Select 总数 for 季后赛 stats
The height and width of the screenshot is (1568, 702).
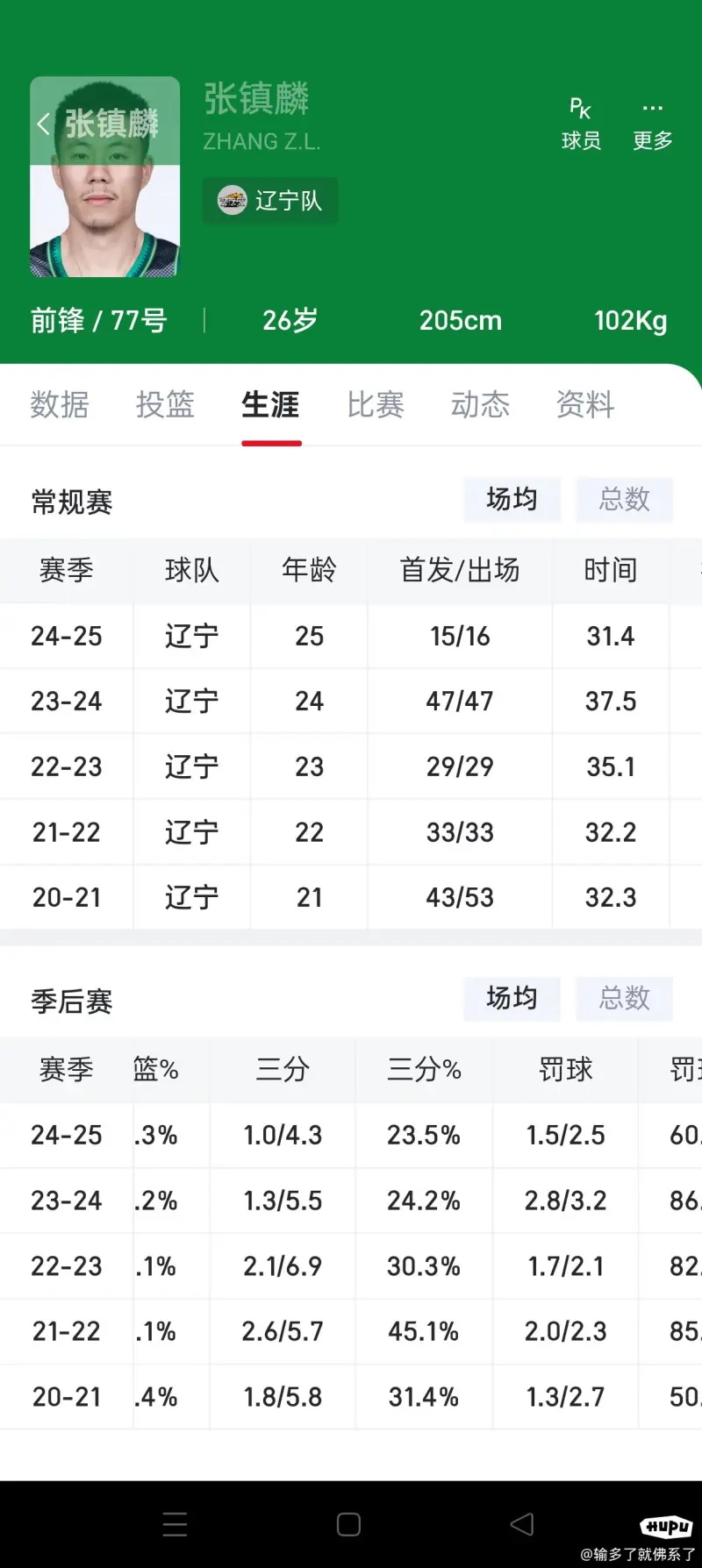pyautogui.click(x=624, y=999)
